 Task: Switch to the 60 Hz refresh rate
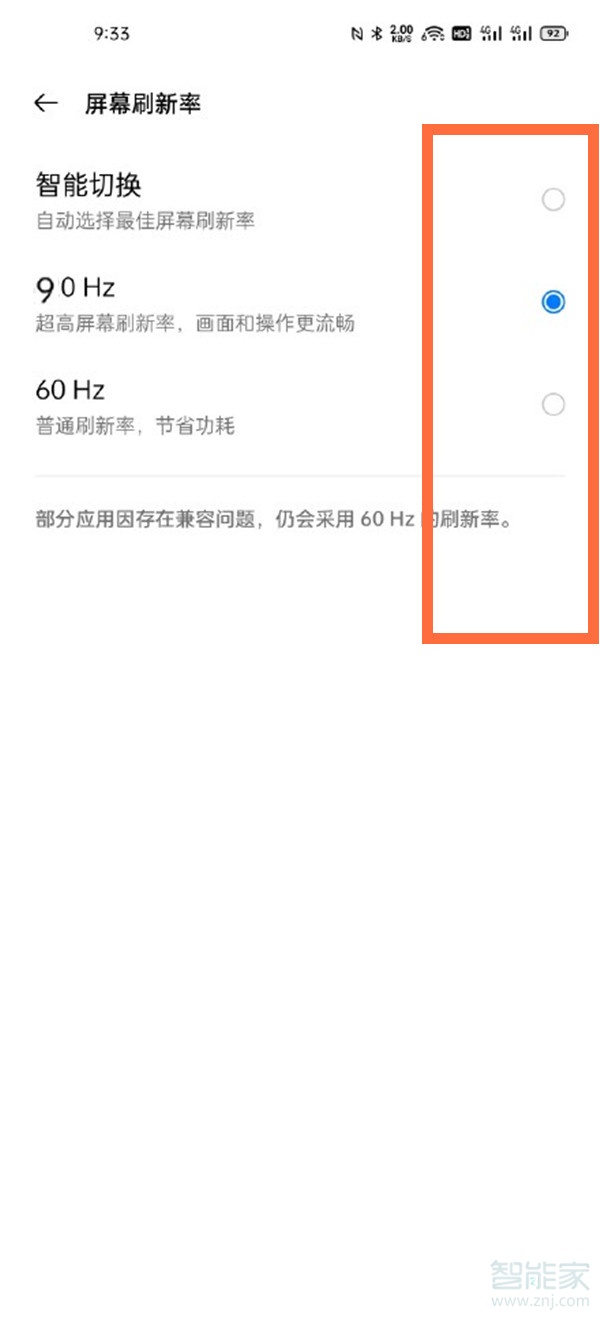click(x=553, y=404)
